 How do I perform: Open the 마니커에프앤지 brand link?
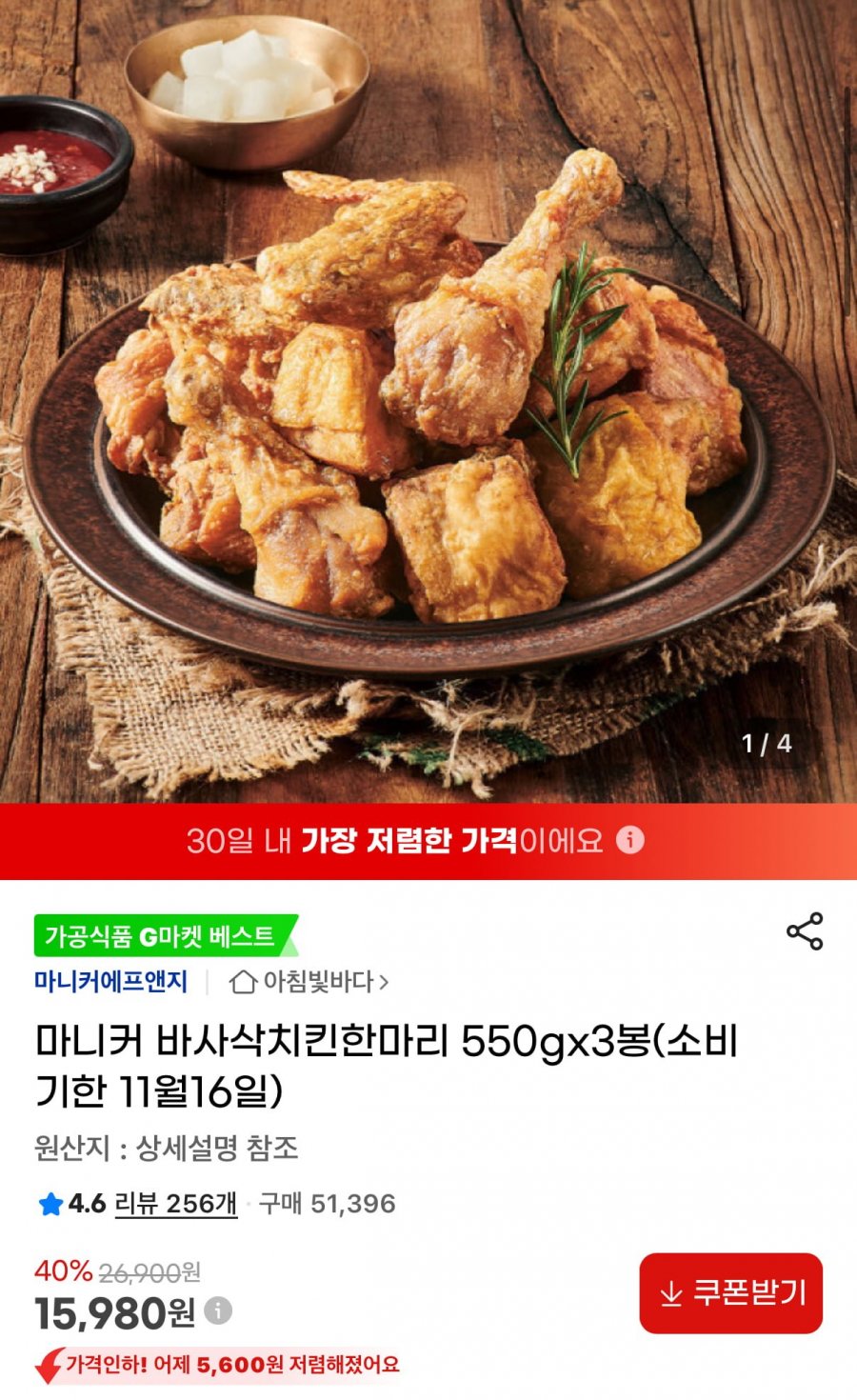pos(110,981)
